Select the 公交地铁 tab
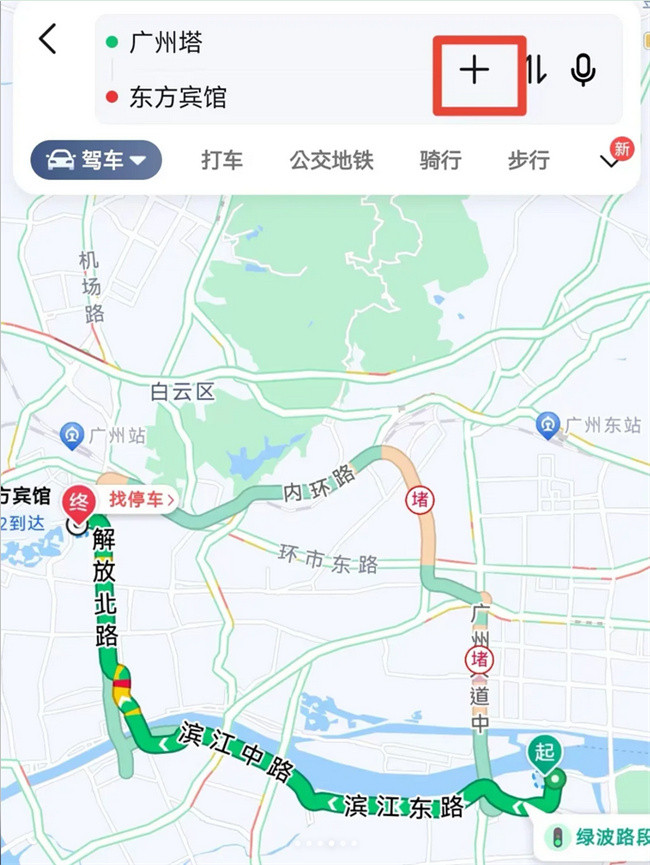650x865 pixels. (x=331, y=160)
